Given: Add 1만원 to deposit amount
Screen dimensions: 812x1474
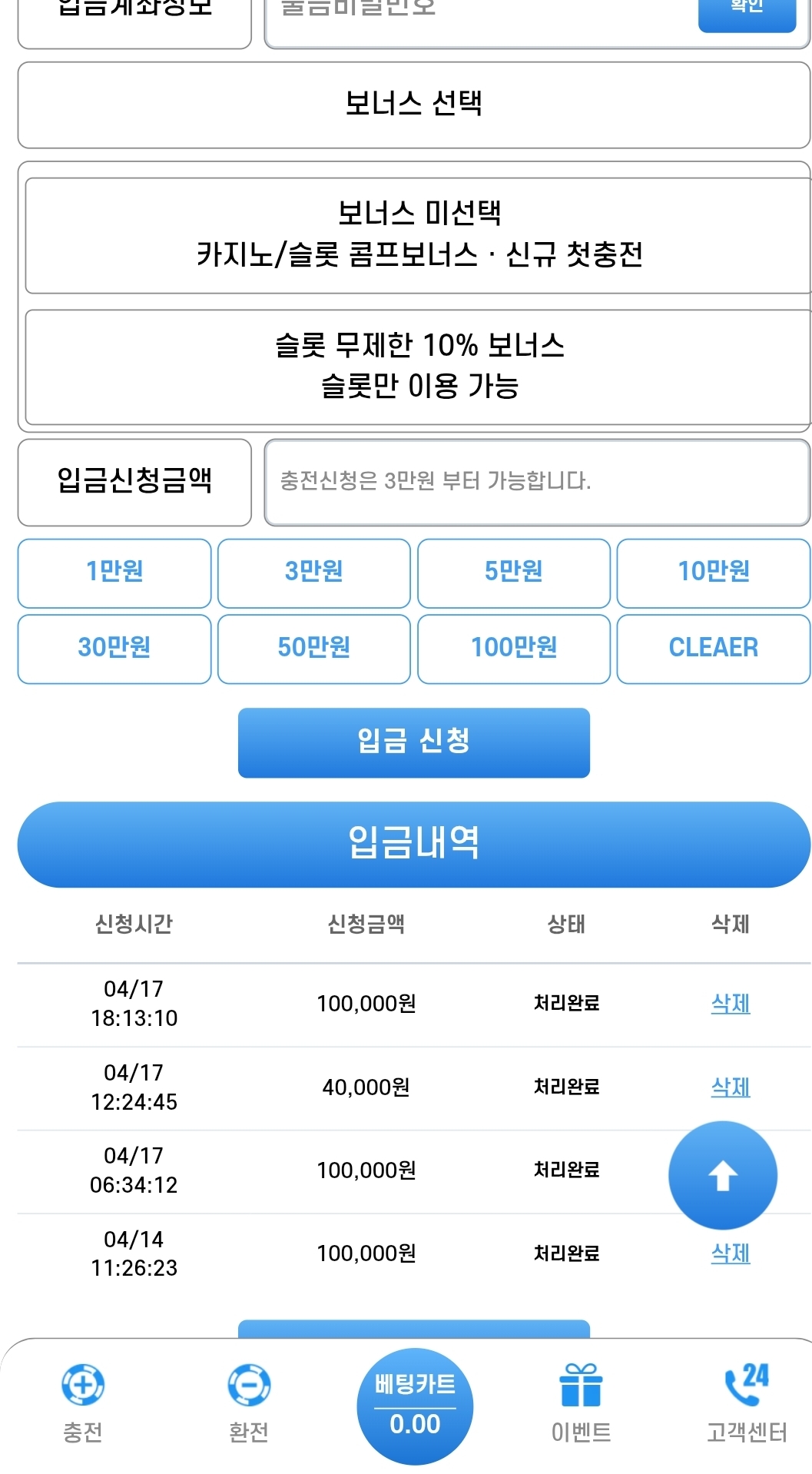Looking at the screenshot, I should (x=114, y=573).
